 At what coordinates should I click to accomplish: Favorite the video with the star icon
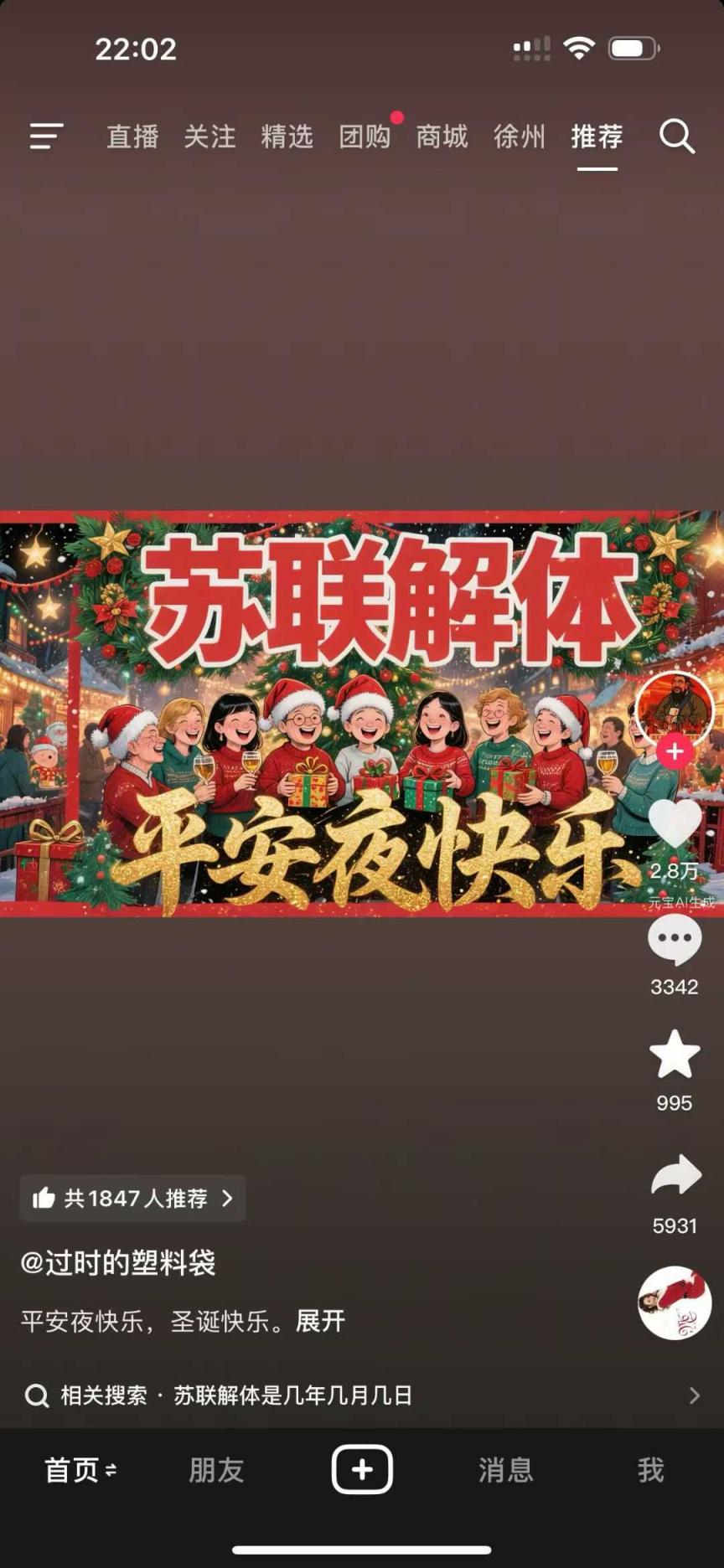tap(675, 1055)
